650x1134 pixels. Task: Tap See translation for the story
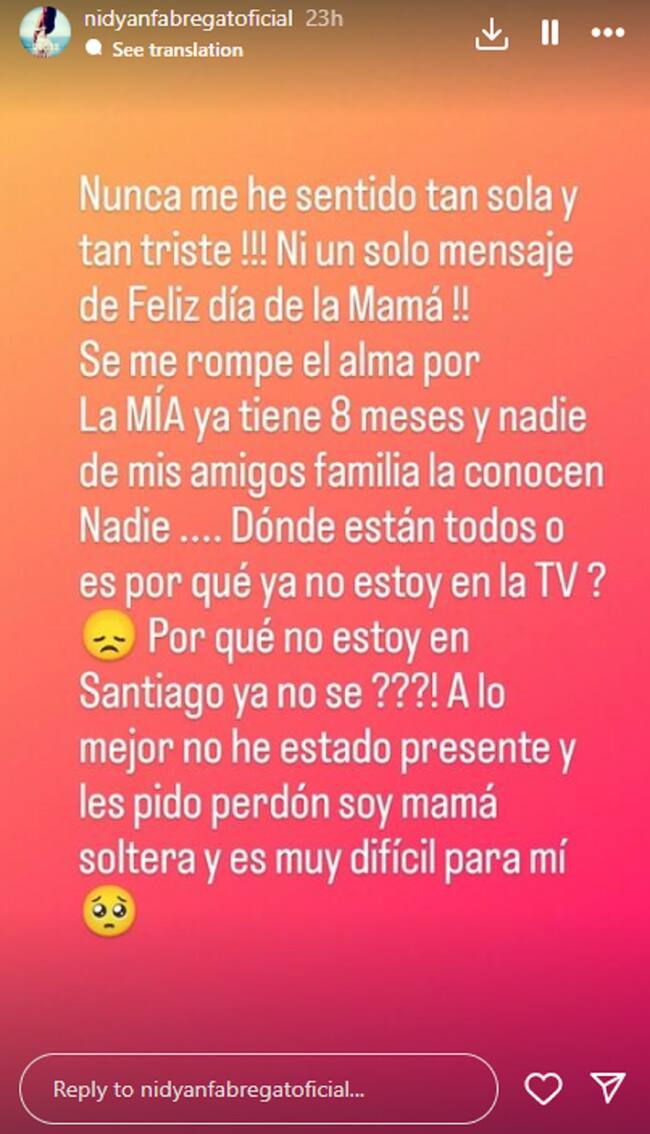point(176,48)
